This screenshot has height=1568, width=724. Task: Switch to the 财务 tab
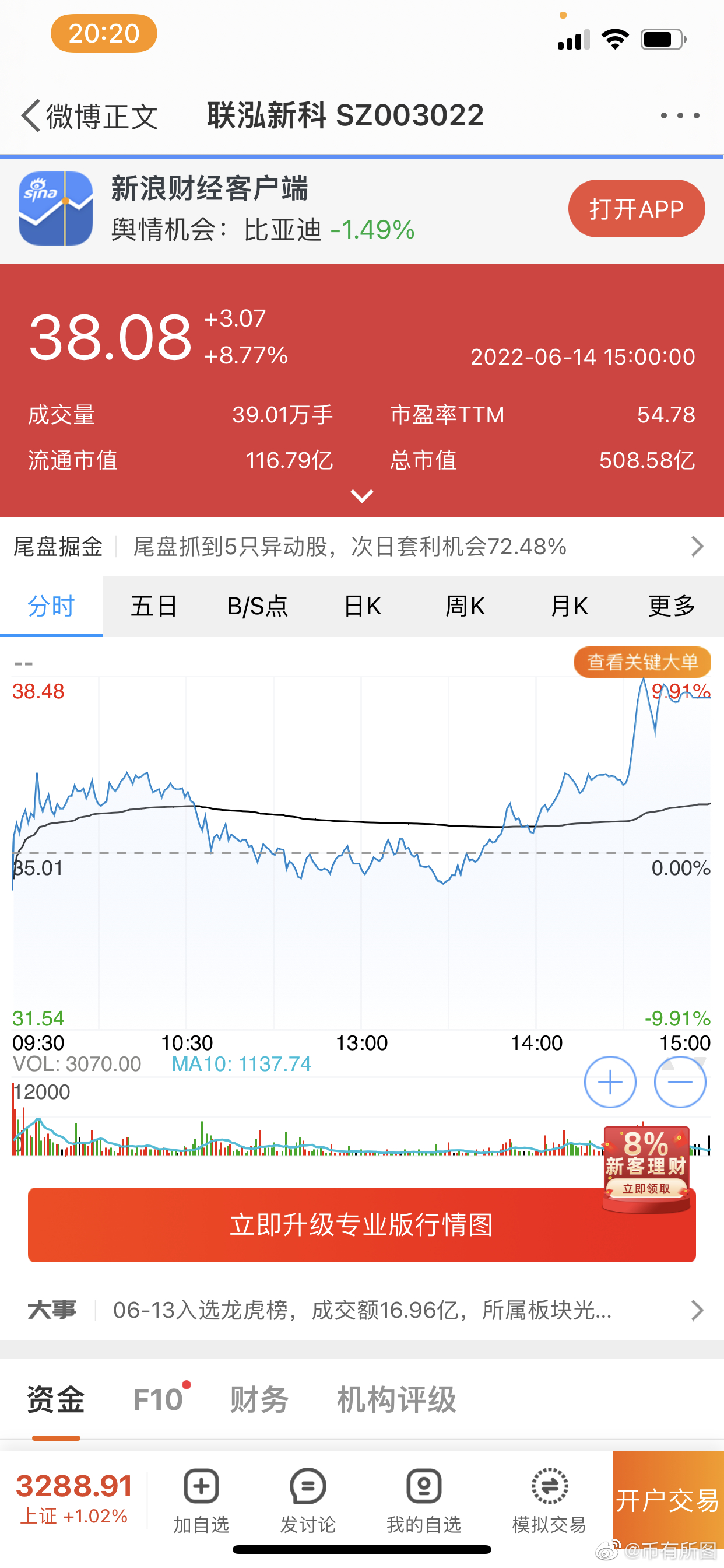click(259, 1399)
